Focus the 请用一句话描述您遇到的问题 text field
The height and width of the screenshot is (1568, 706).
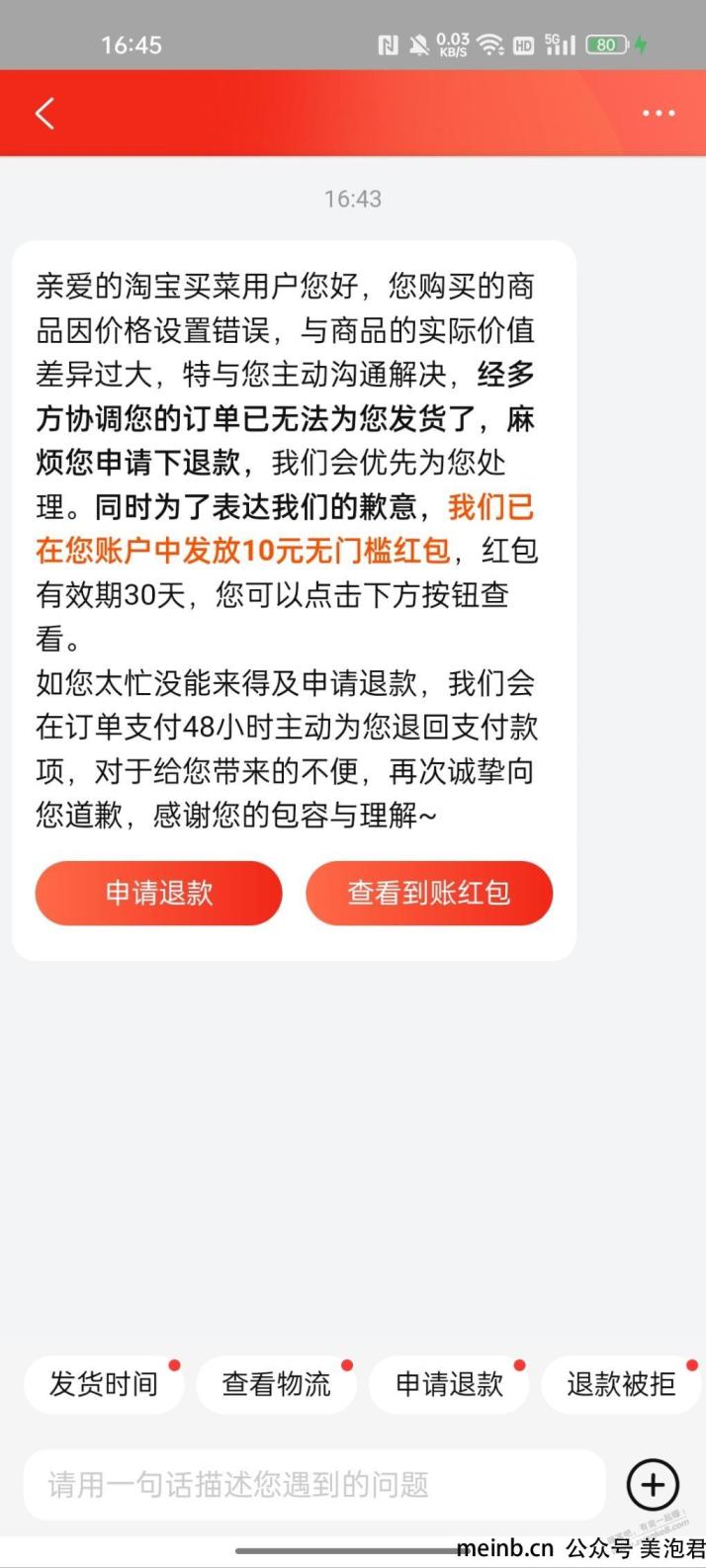click(314, 1485)
